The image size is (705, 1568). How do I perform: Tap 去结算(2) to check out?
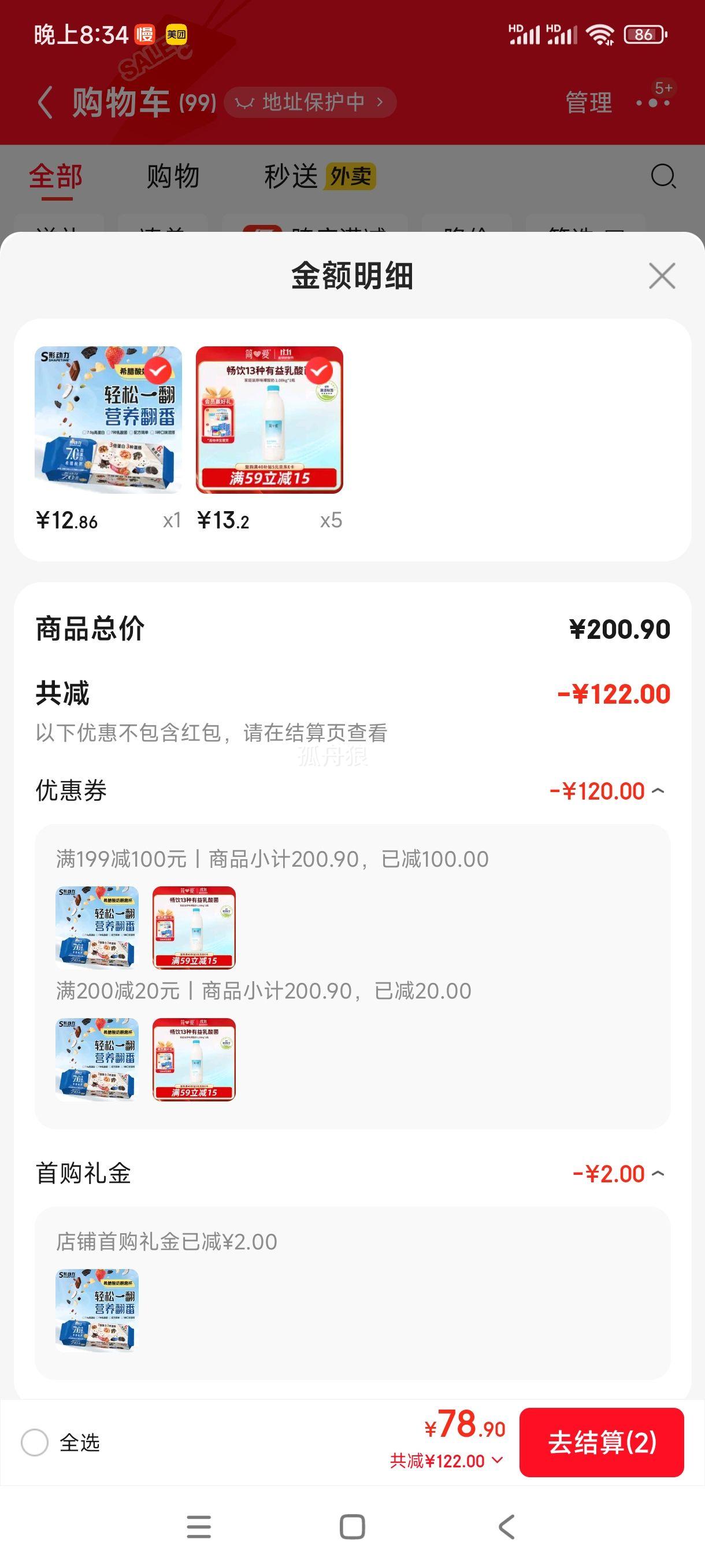pyautogui.click(x=601, y=1442)
